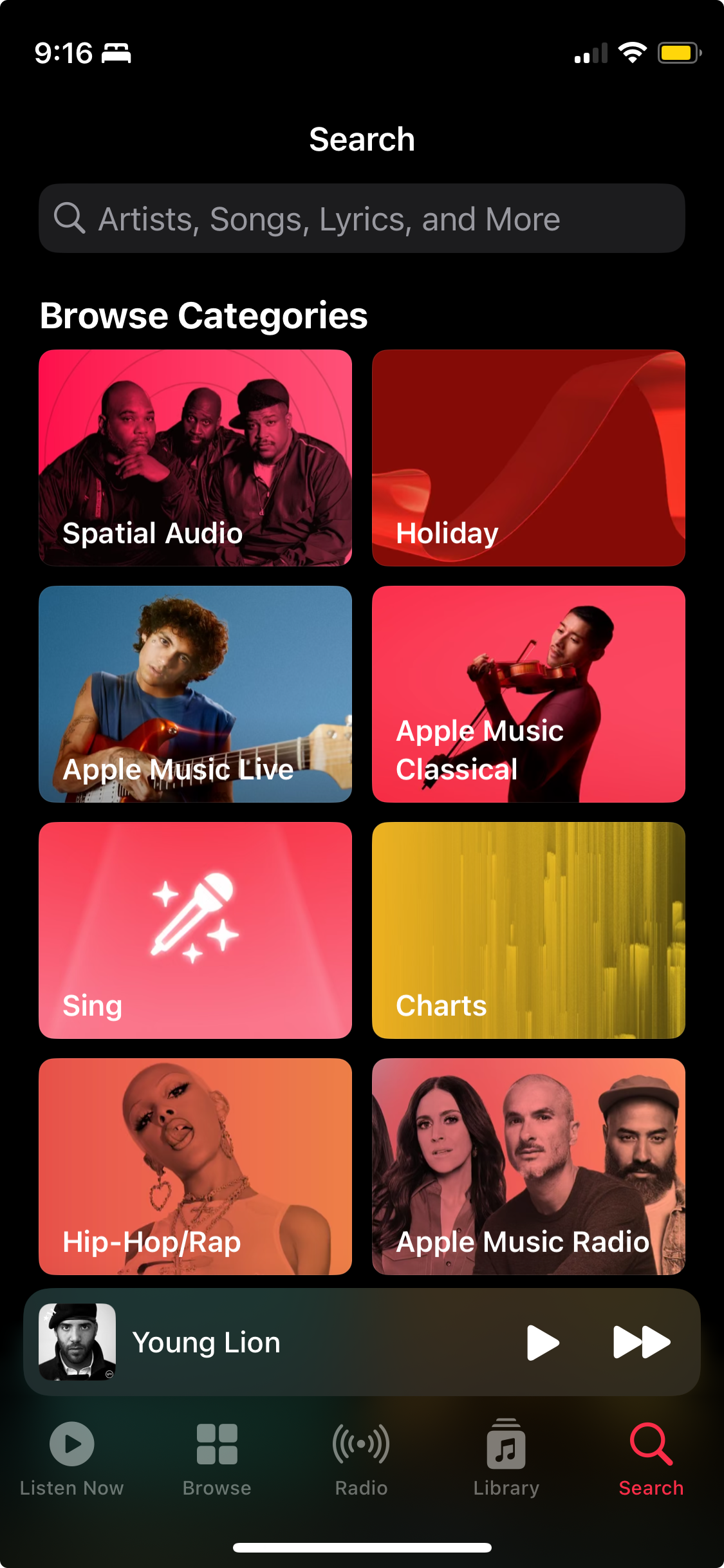Viewport: 724px width, 1568px height.
Task: Select the Sing category tile
Action: point(195,930)
